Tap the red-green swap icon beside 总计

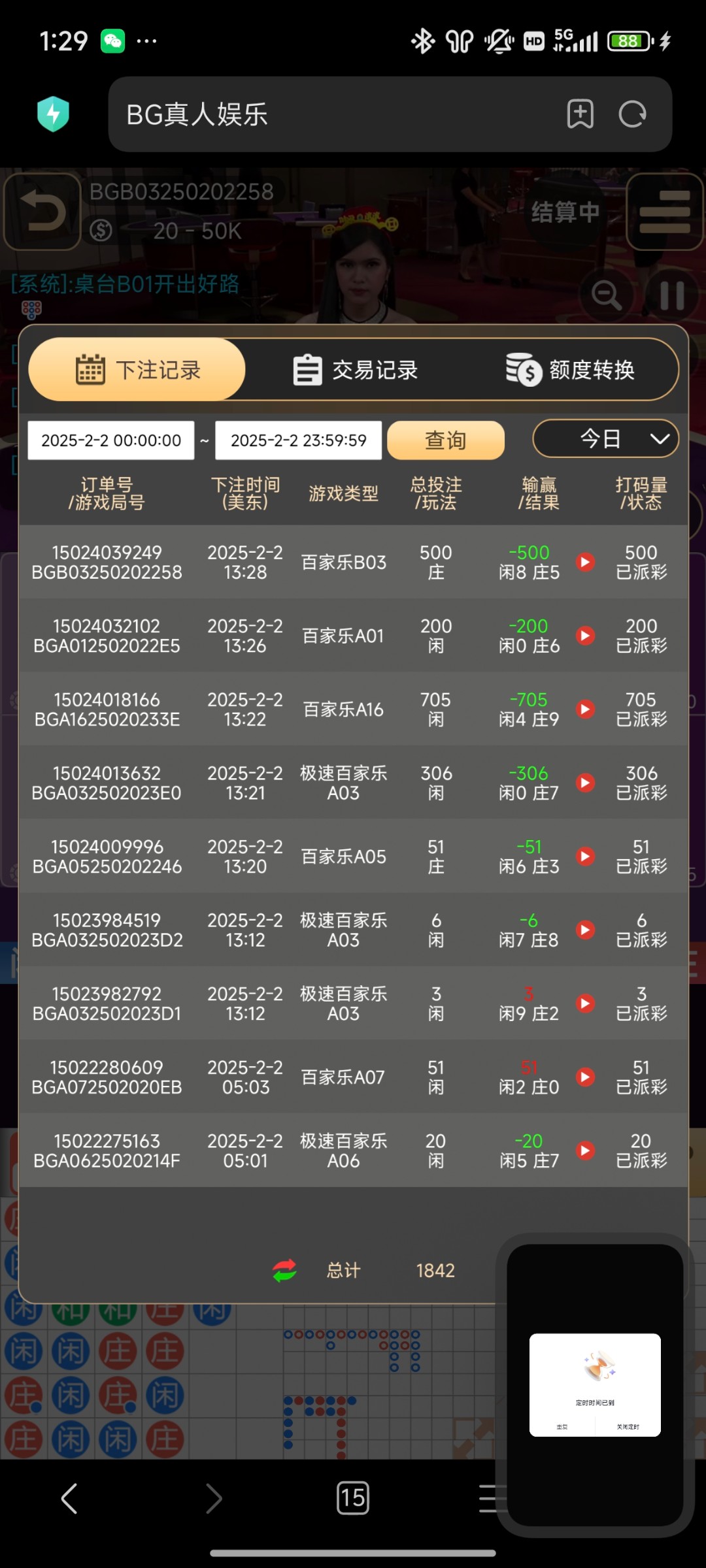coord(284,1270)
